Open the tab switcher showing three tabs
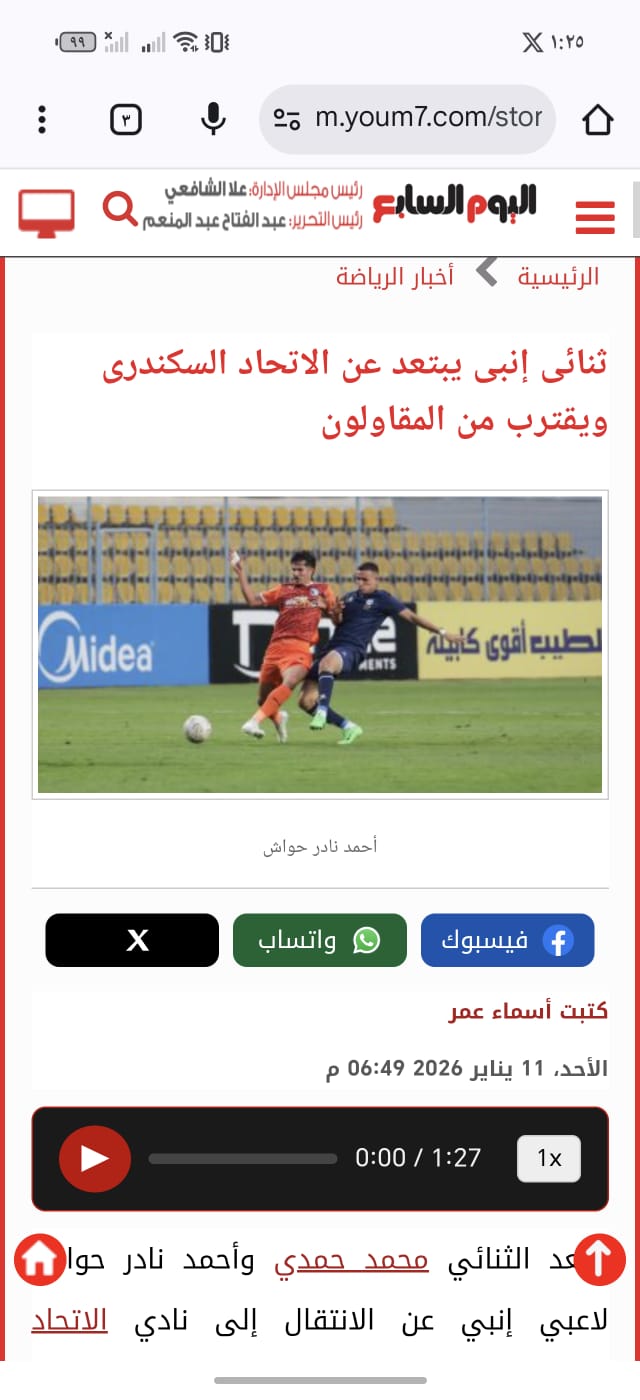This screenshot has height=1400, width=640. click(125, 119)
